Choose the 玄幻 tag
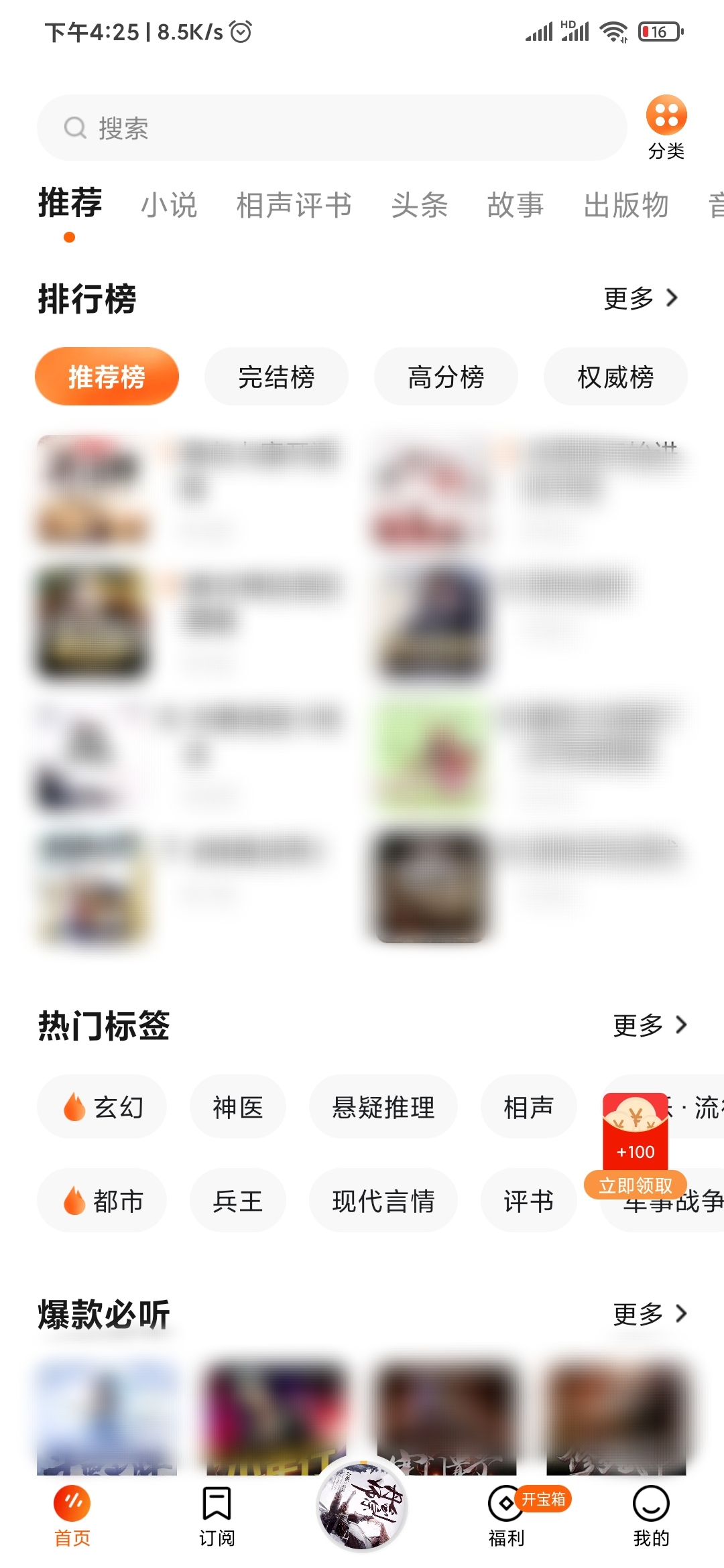Image resolution: width=724 pixels, height=1568 pixels. coord(102,1107)
